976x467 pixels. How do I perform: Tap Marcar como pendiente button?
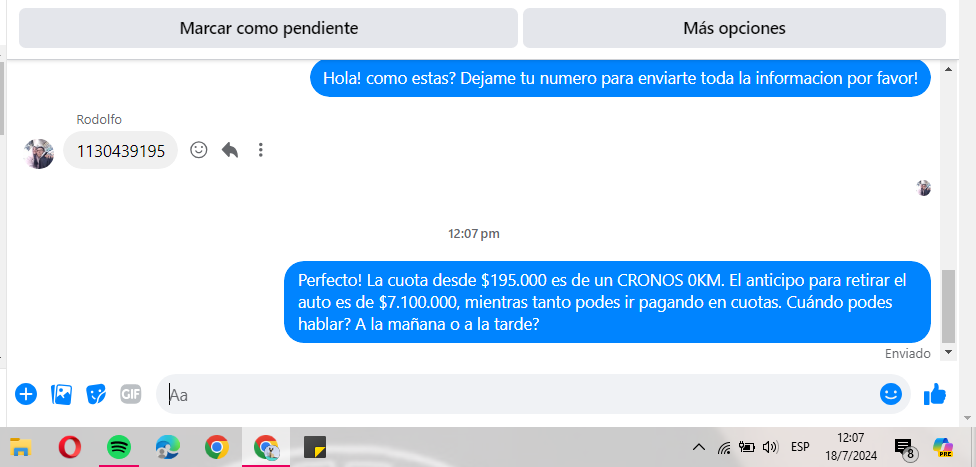(268, 28)
